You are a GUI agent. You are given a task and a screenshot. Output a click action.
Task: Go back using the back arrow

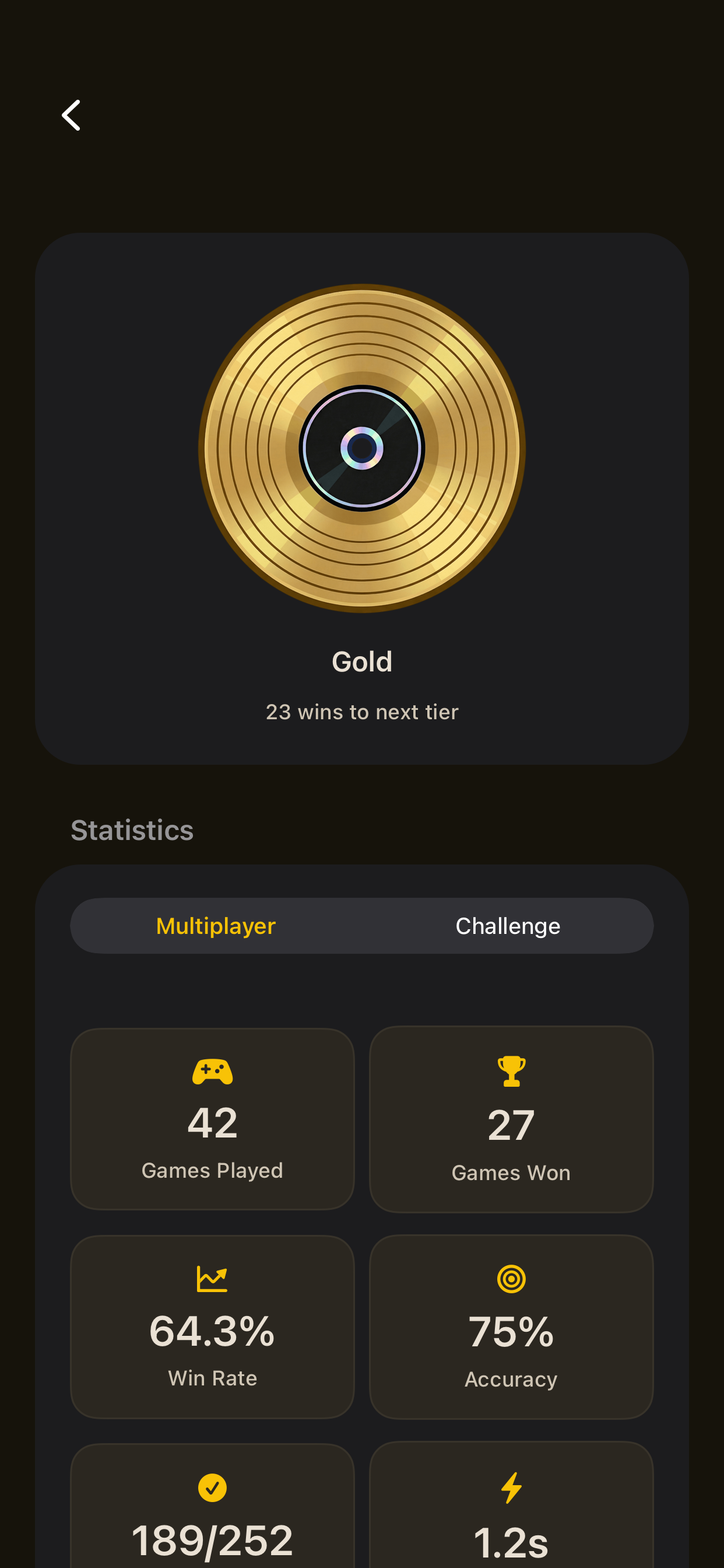pyautogui.click(x=71, y=115)
